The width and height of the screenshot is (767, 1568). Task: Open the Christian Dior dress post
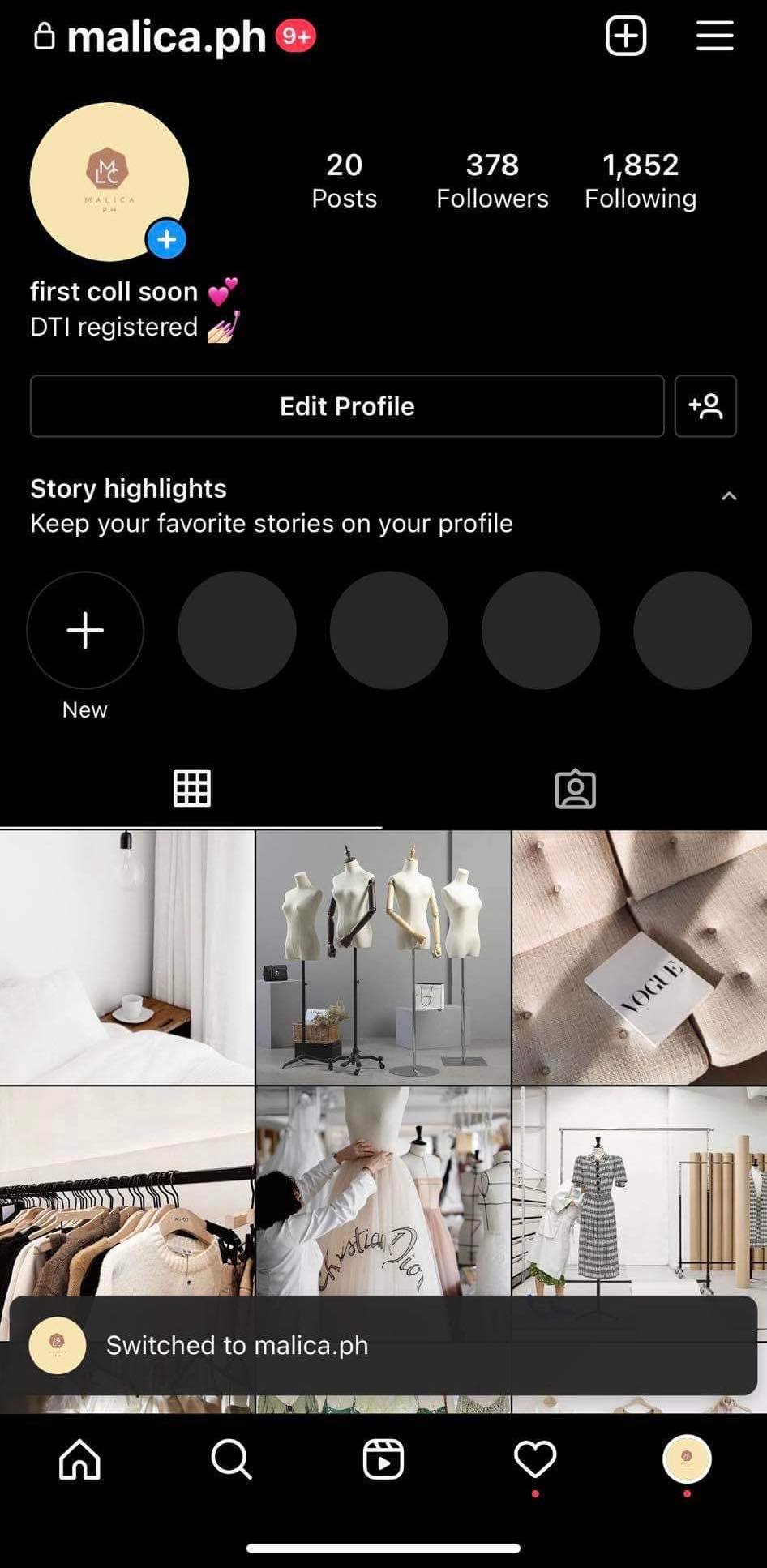pos(383,1192)
